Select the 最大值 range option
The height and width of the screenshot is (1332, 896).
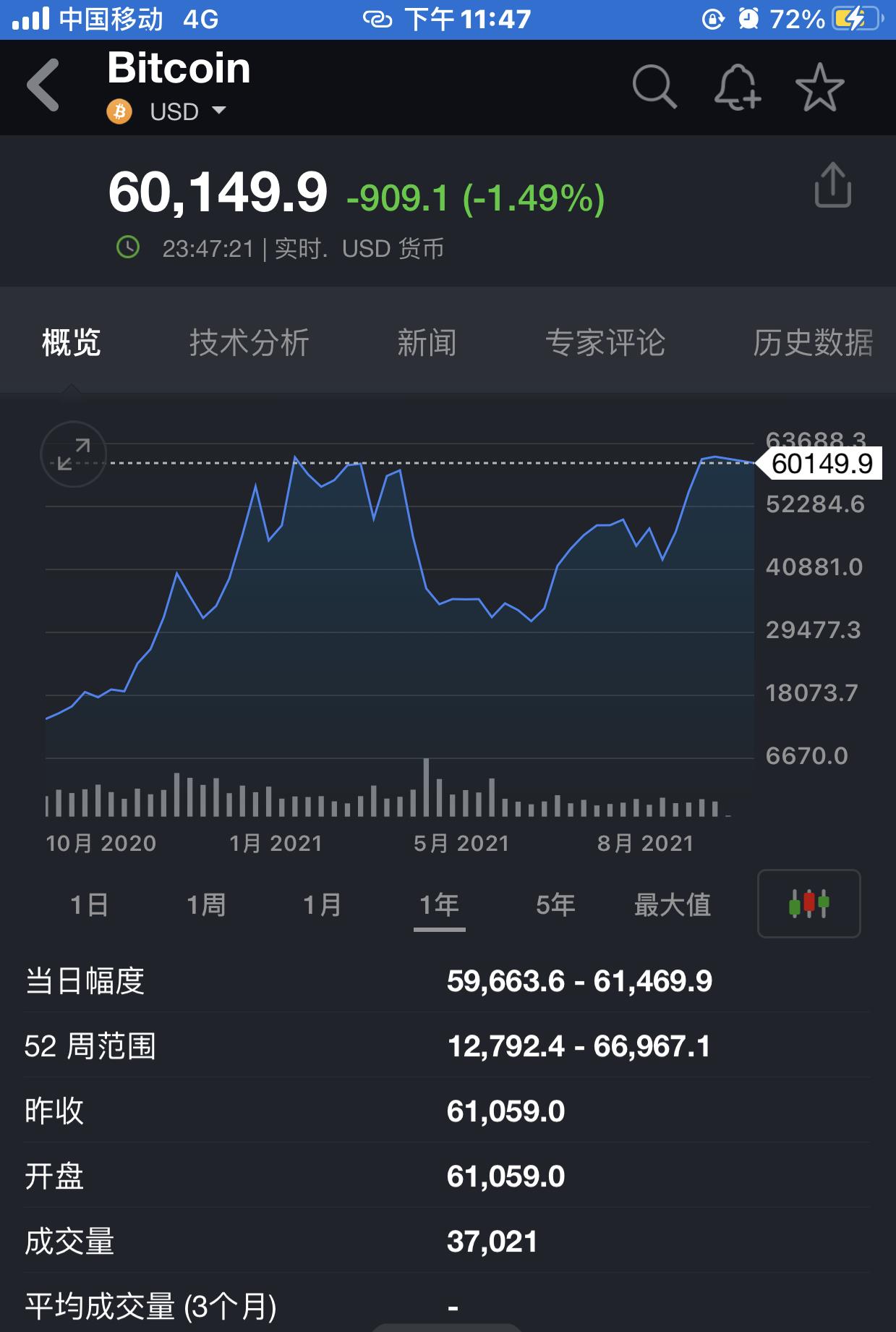671,904
